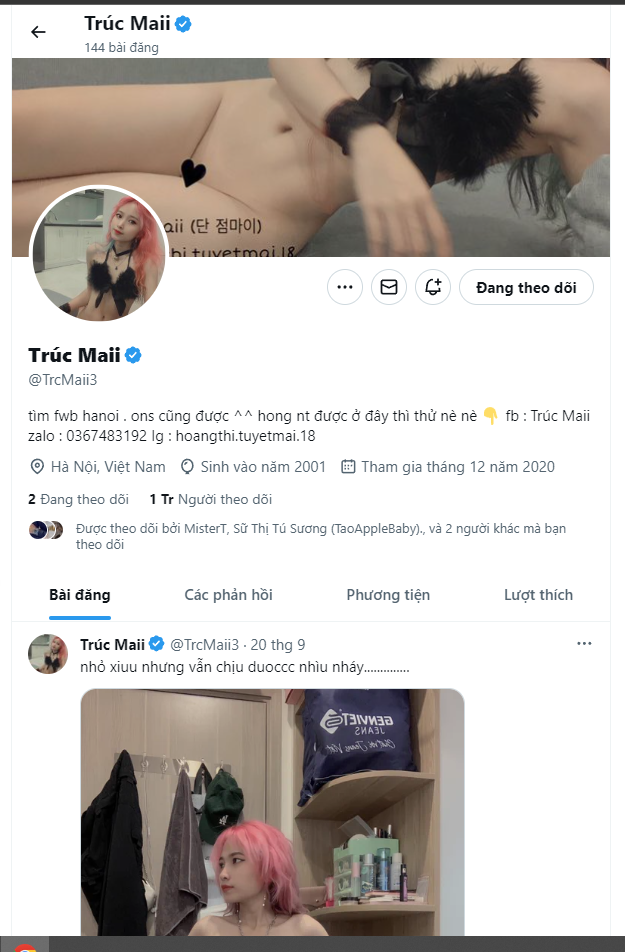Switch to the Lượt thích tab

coord(538,595)
